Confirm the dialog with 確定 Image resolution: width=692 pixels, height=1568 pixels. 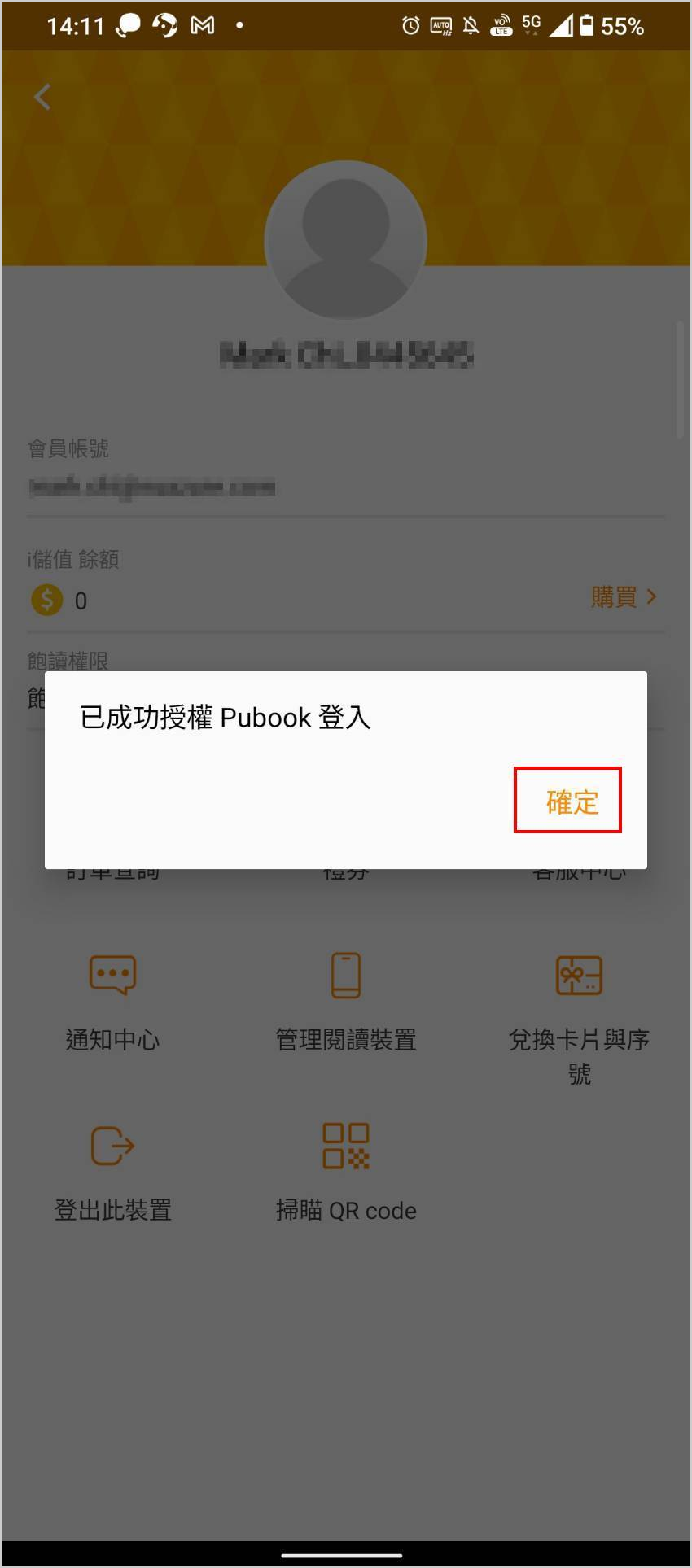(571, 801)
